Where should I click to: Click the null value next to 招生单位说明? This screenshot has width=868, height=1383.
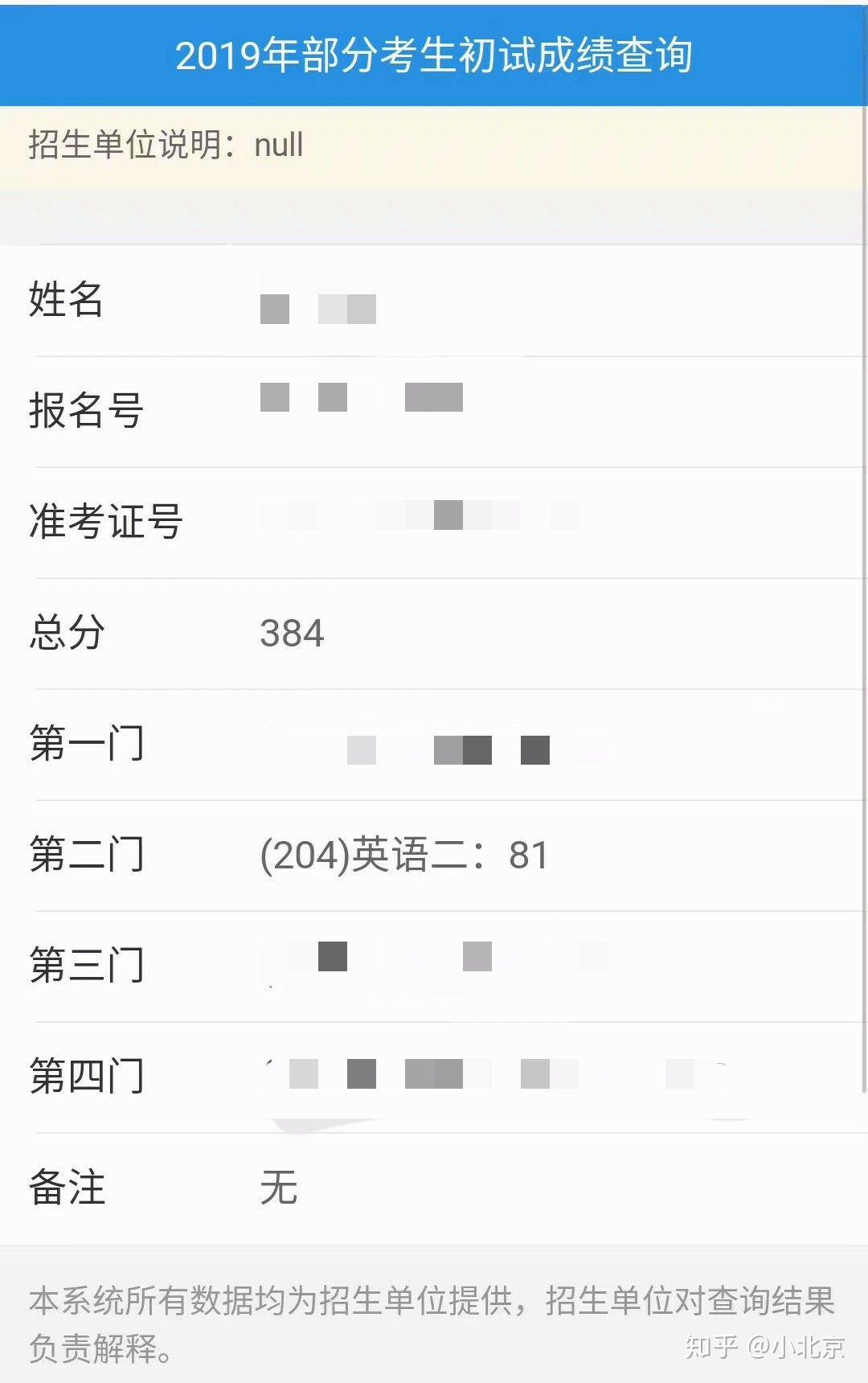tap(277, 145)
